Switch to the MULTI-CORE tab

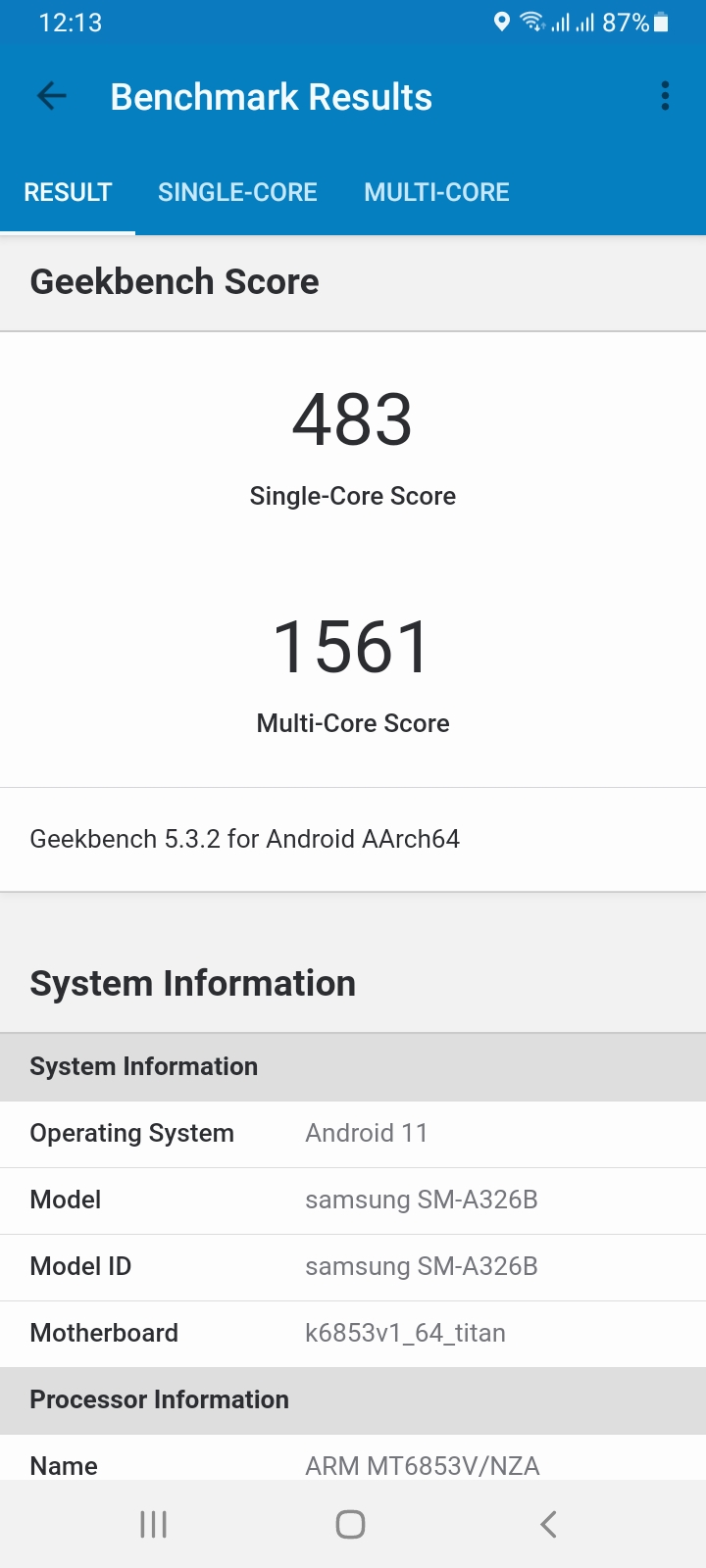click(x=436, y=192)
